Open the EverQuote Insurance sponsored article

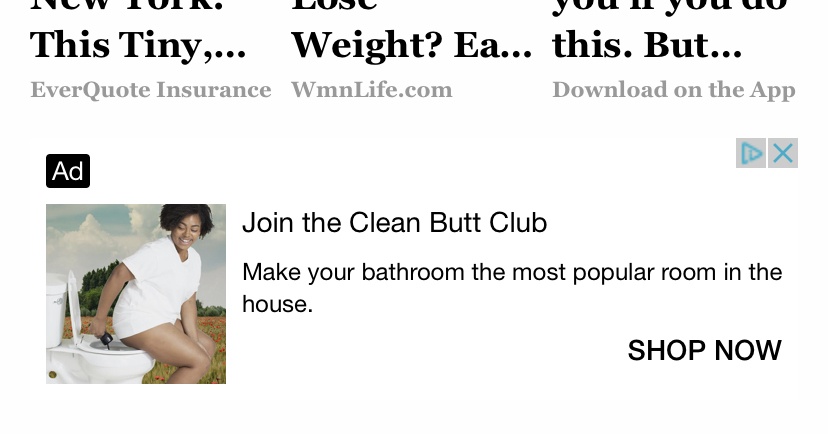click(x=150, y=90)
